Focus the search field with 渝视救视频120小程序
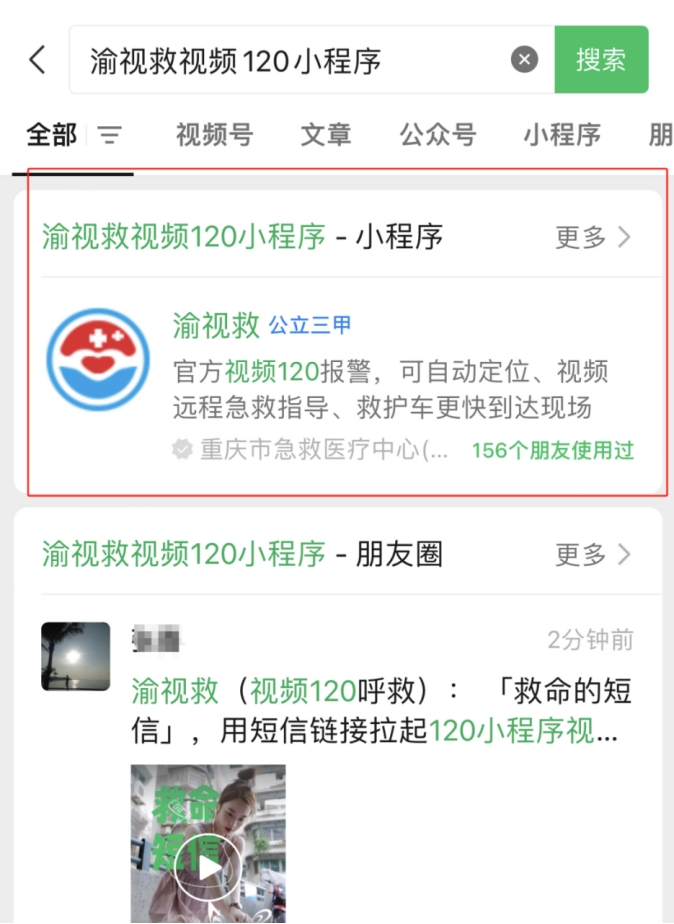674x924 pixels. coord(290,60)
